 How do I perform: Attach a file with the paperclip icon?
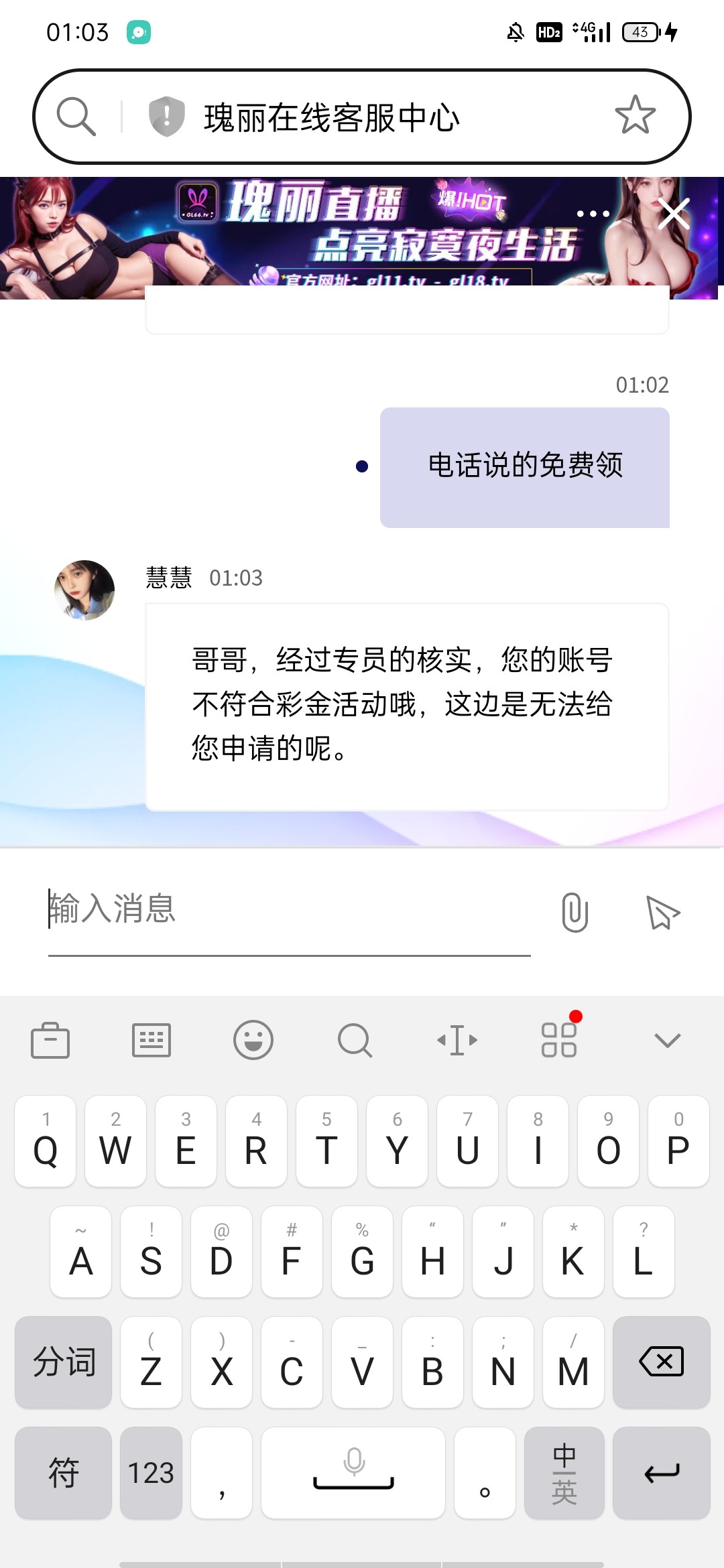[575, 912]
